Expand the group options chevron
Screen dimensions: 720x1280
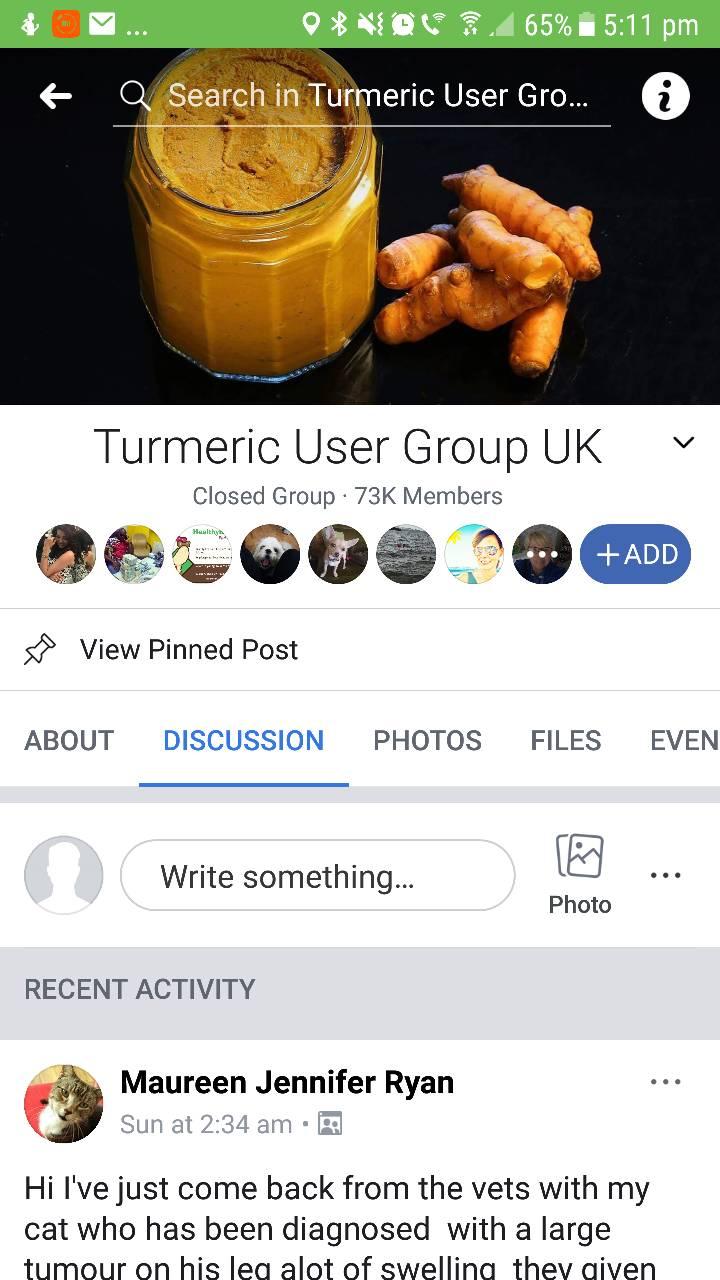683,443
